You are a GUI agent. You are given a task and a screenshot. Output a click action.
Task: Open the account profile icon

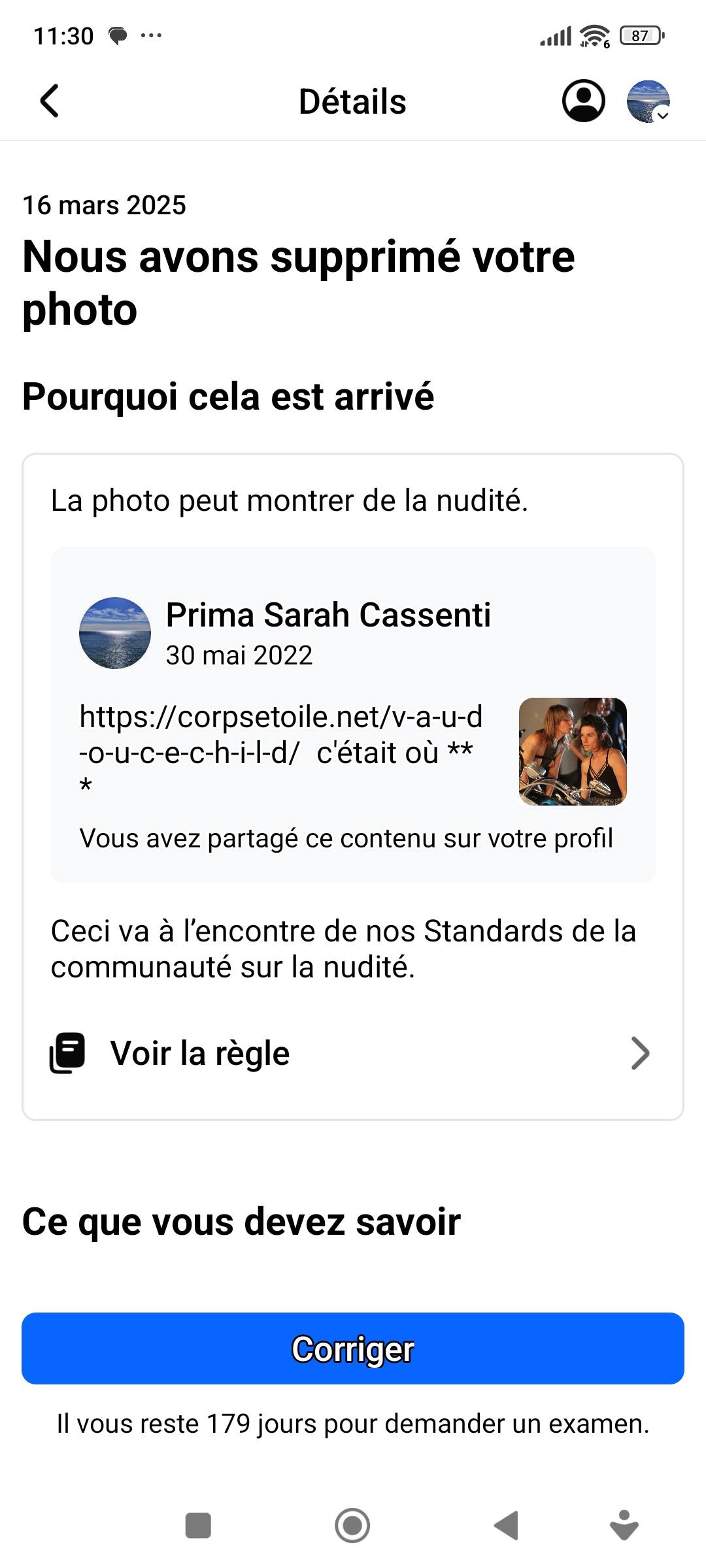tap(583, 101)
